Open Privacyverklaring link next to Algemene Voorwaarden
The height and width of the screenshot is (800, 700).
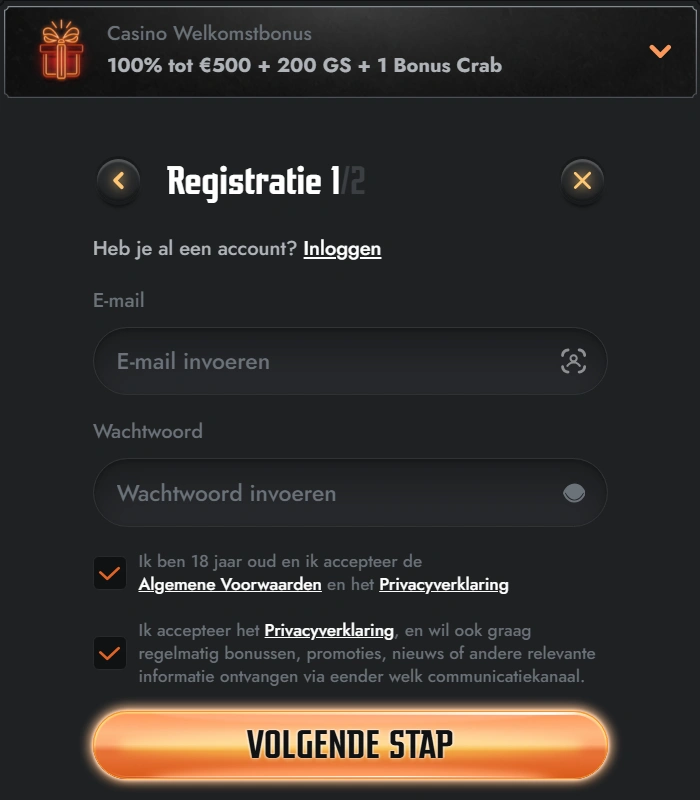pos(443,585)
